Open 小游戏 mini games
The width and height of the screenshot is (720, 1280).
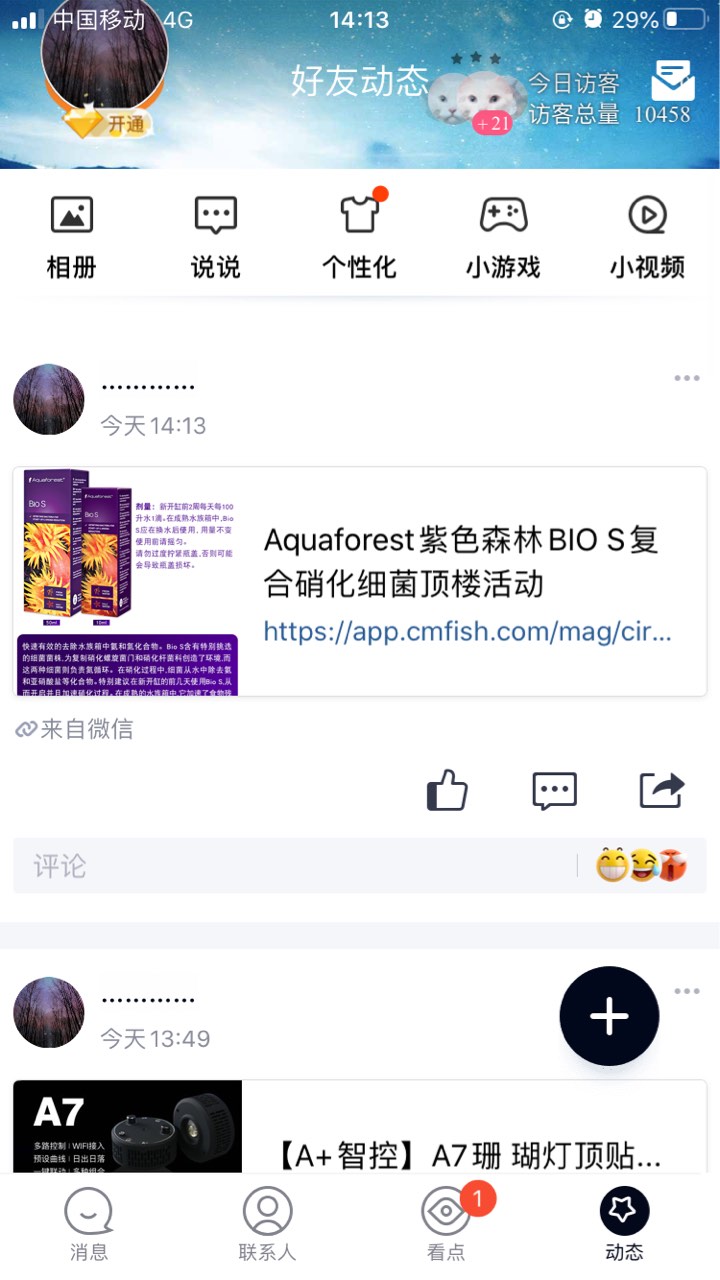point(503,236)
